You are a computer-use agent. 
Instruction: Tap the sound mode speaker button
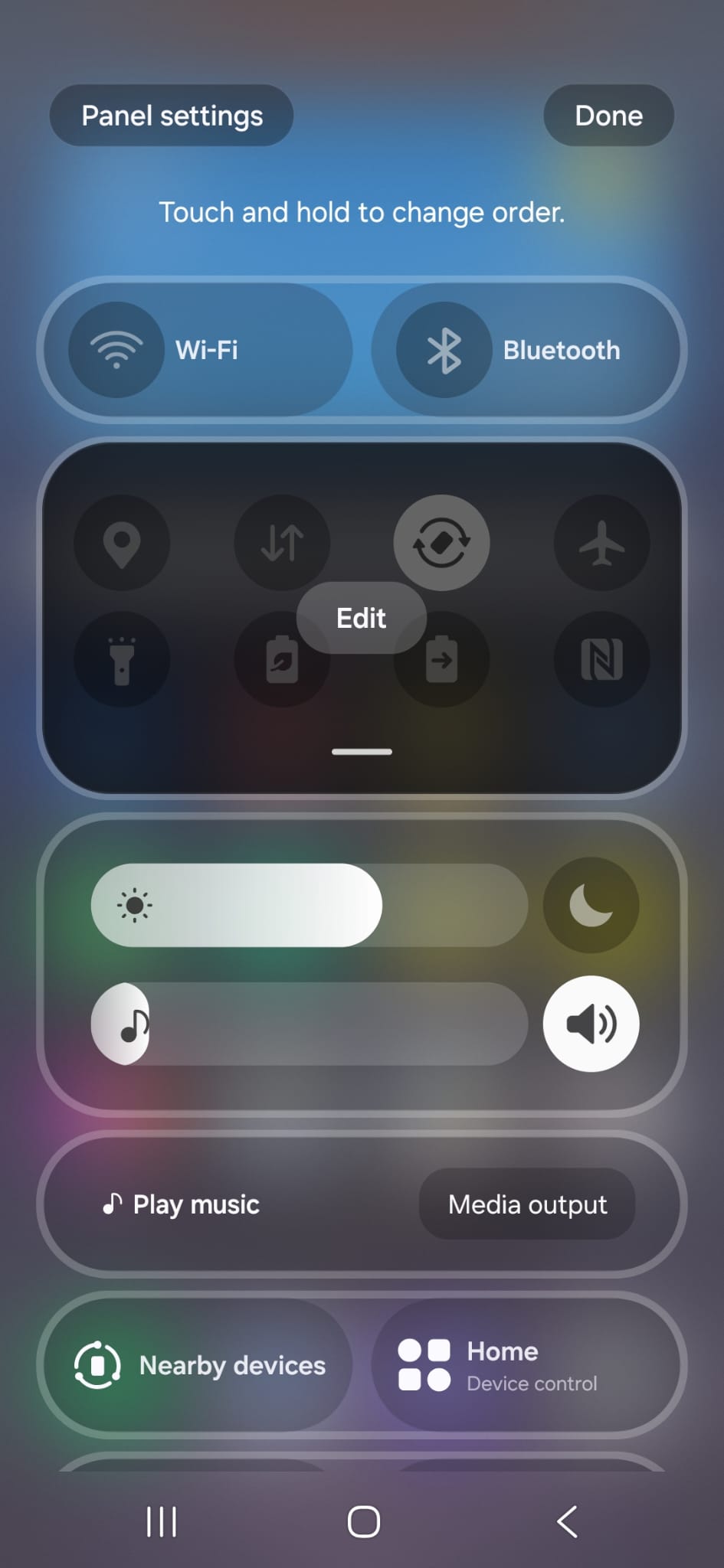[591, 1024]
